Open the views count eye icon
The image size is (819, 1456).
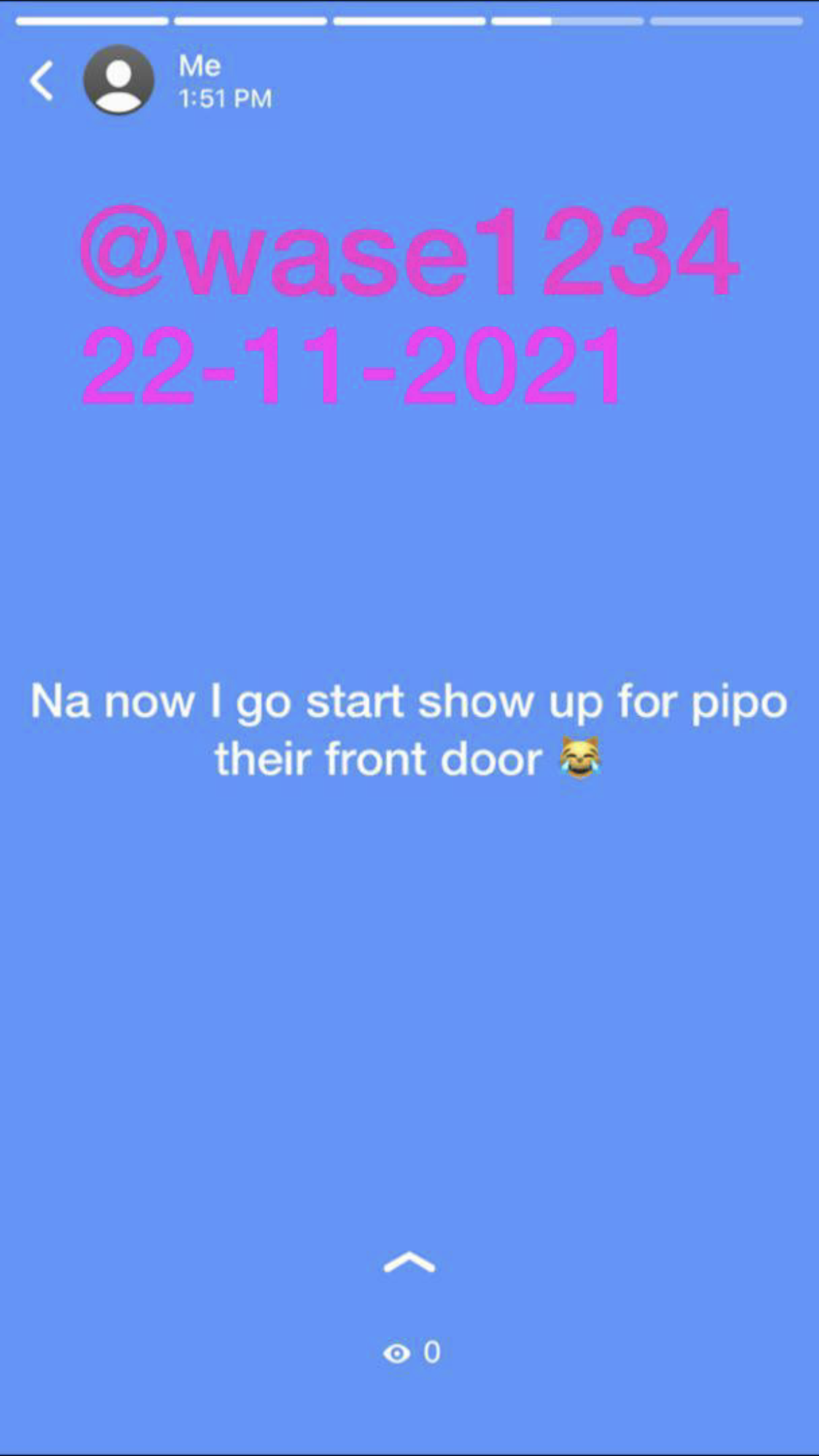[x=396, y=1353]
